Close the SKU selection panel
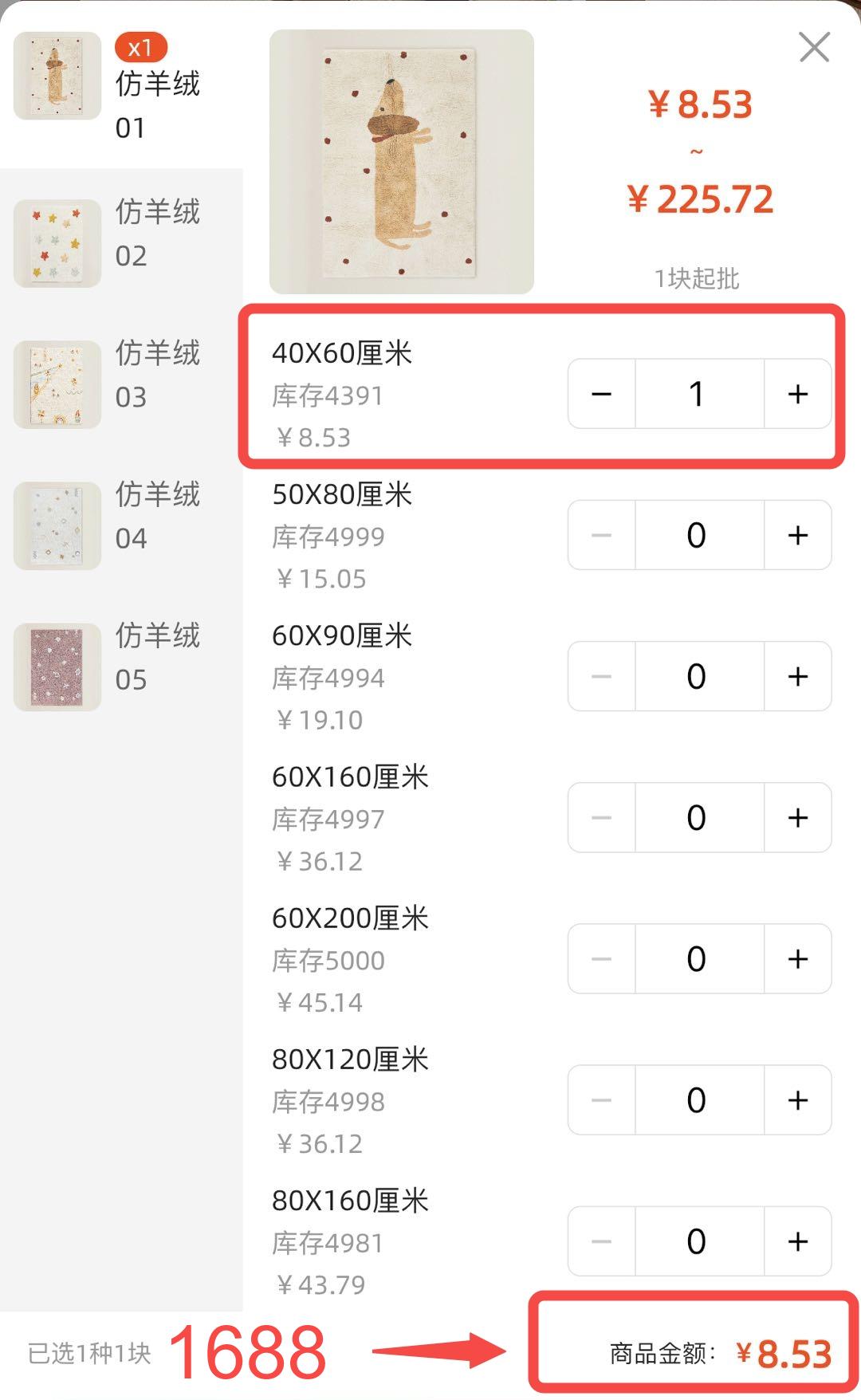This screenshot has width=861, height=1400. point(814,48)
